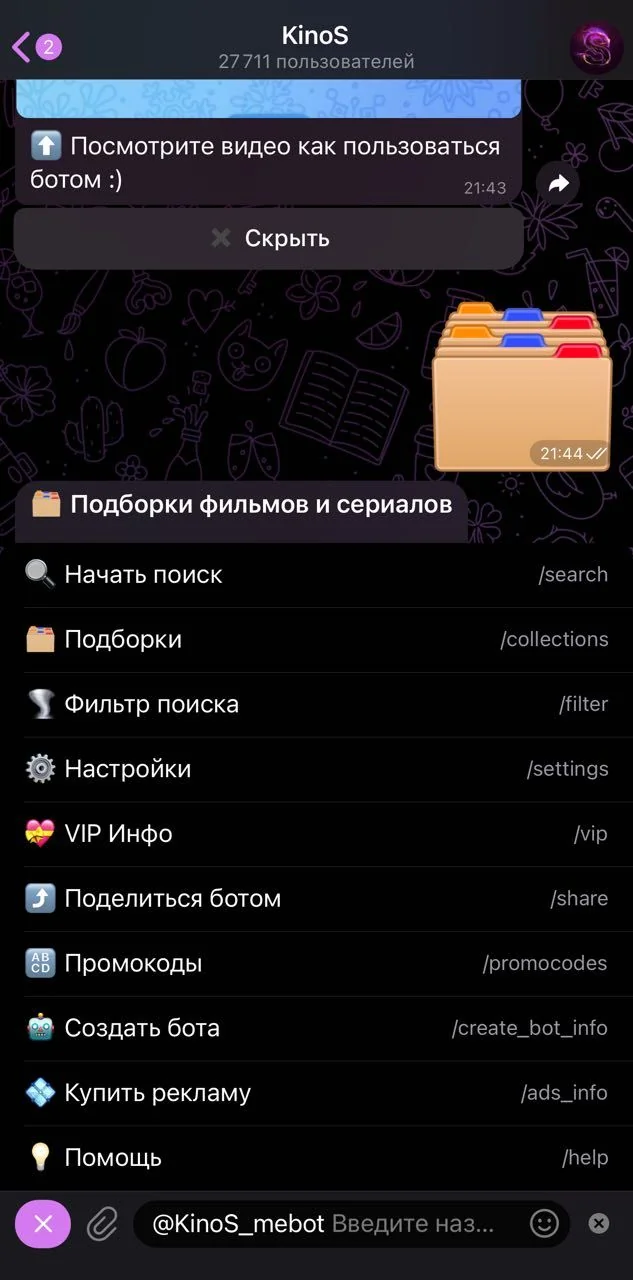Go back to the chat list

point(36,46)
